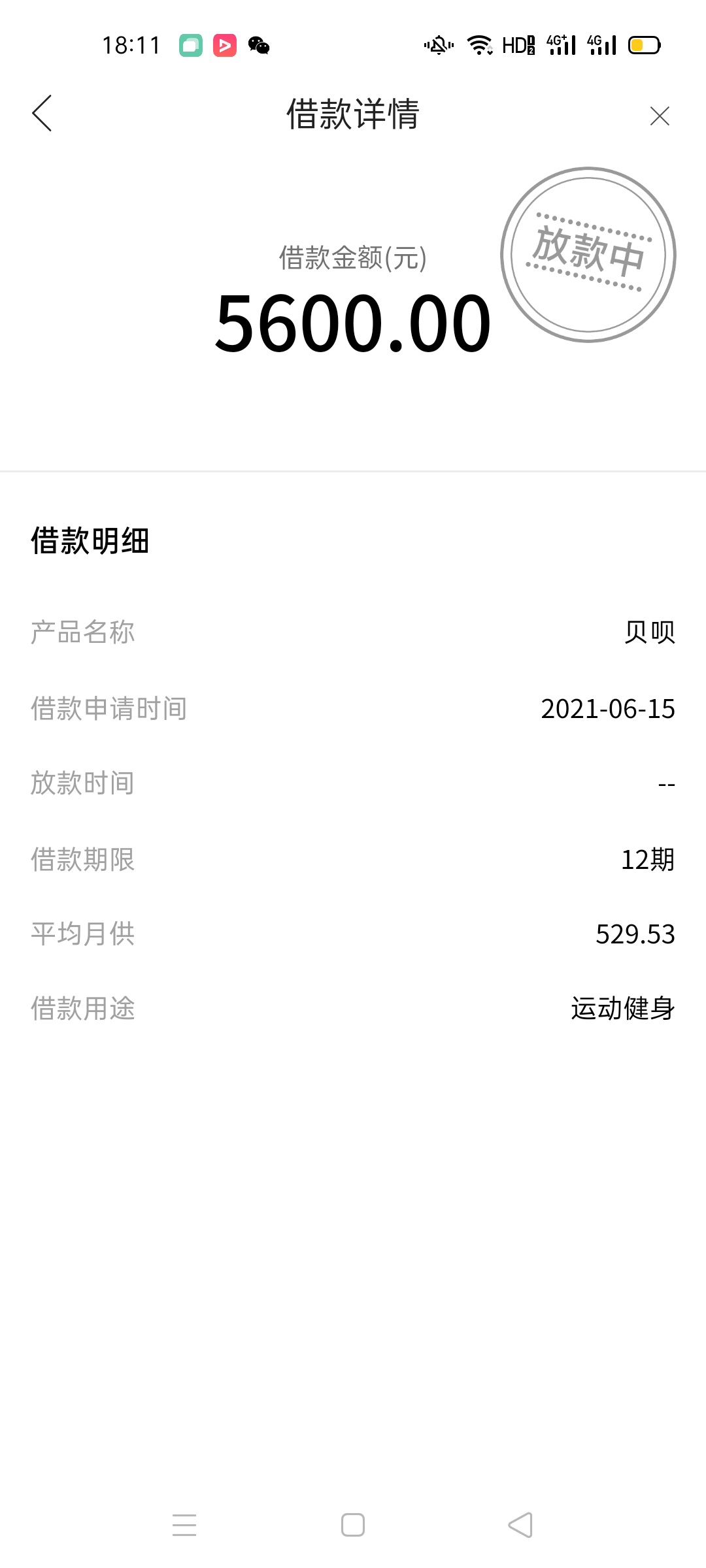Close the loan details page

pyautogui.click(x=660, y=116)
